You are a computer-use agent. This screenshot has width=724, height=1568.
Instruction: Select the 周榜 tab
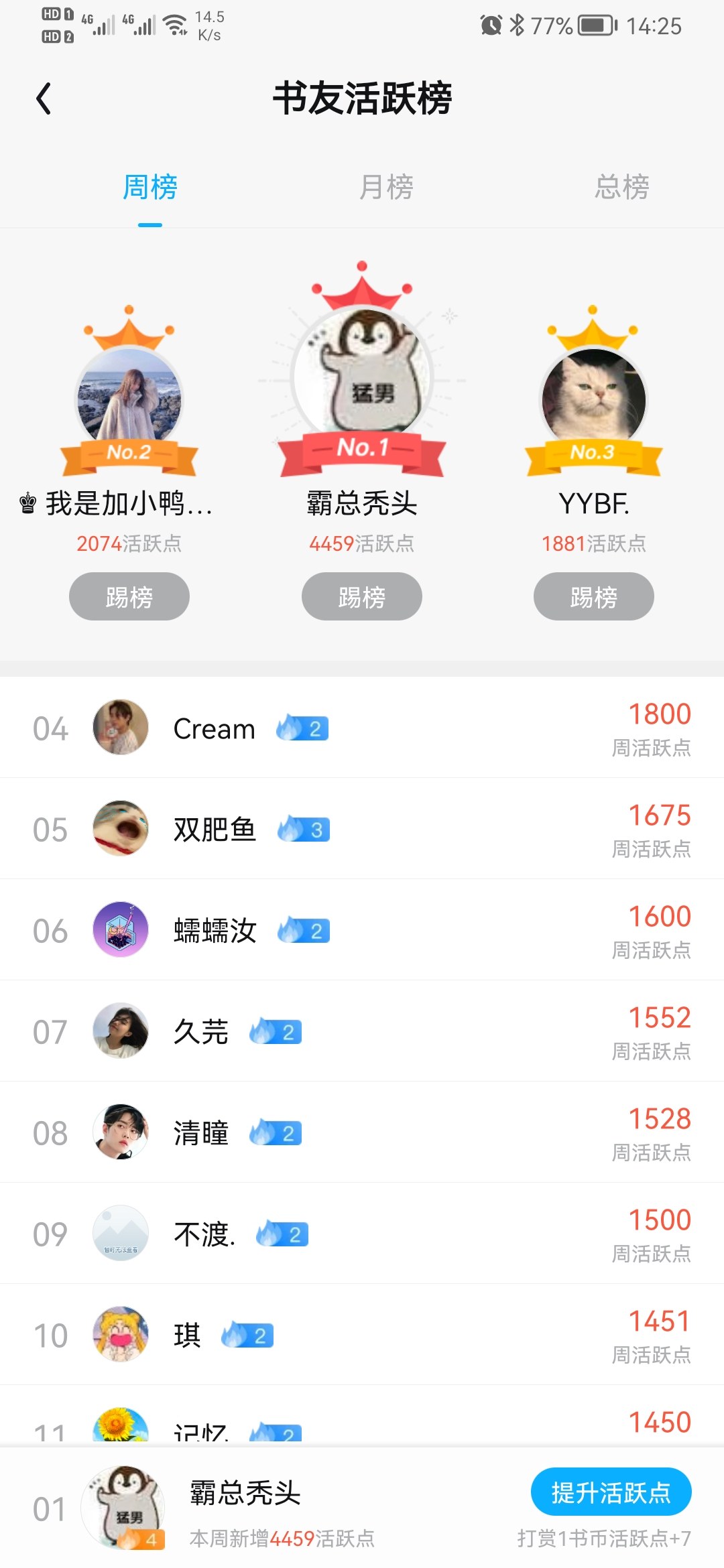pos(150,187)
